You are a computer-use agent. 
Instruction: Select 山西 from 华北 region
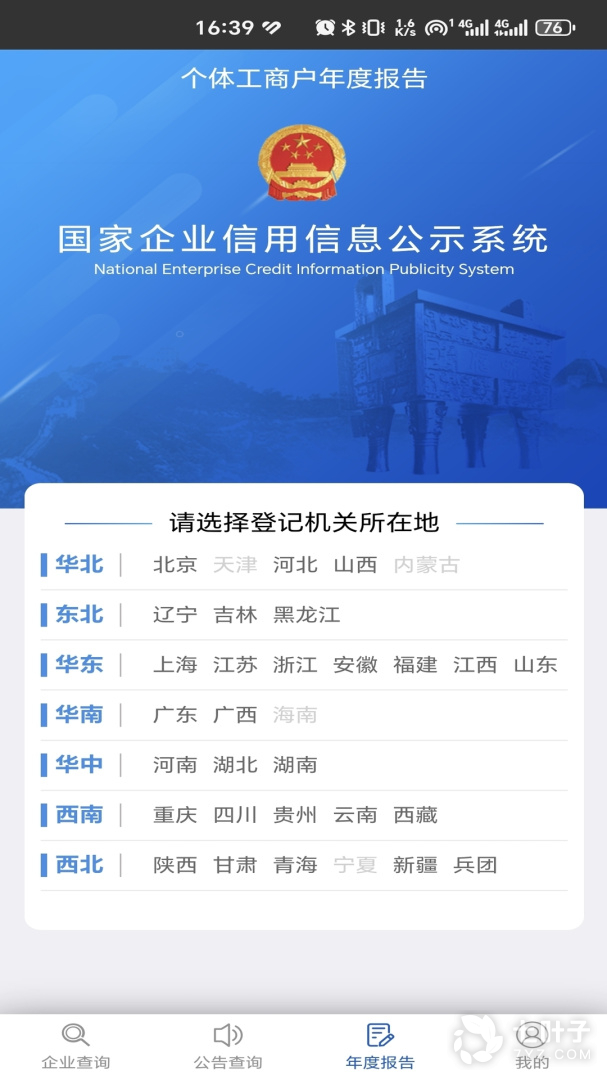(355, 565)
